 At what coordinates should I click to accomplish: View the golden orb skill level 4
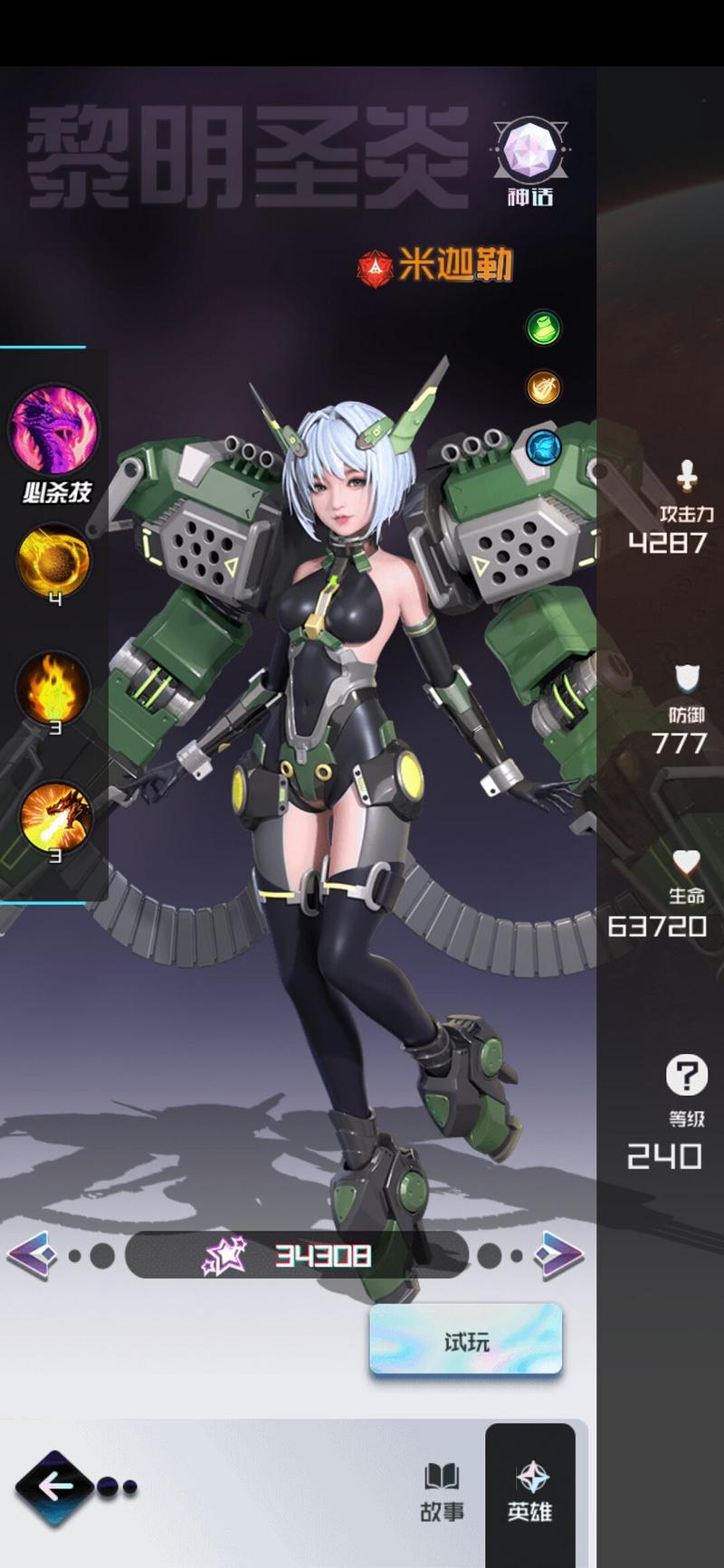(54, 561)
